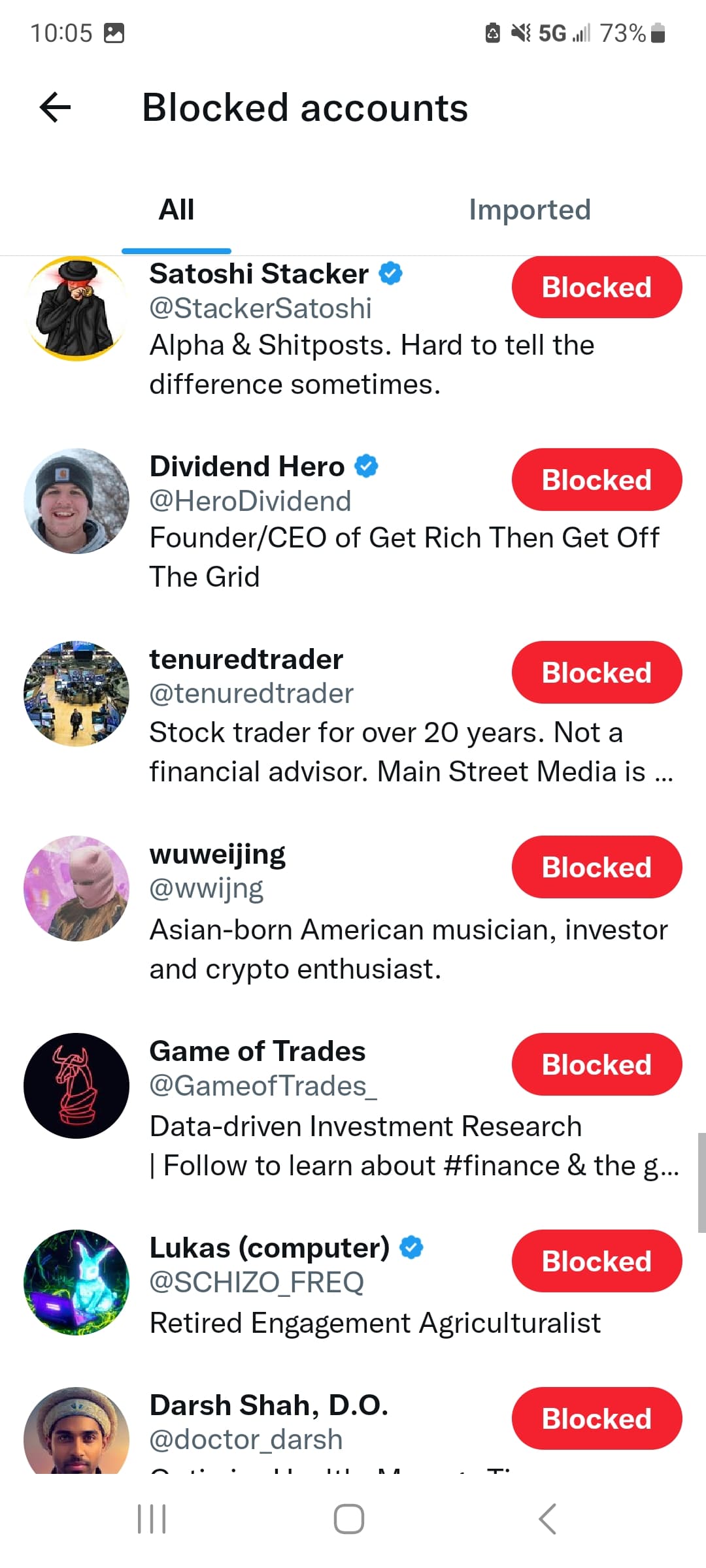Open Satoshi Stacker's avatar
The height and width of the screenshot is (1568, 706).
click(x=76, y=308)
